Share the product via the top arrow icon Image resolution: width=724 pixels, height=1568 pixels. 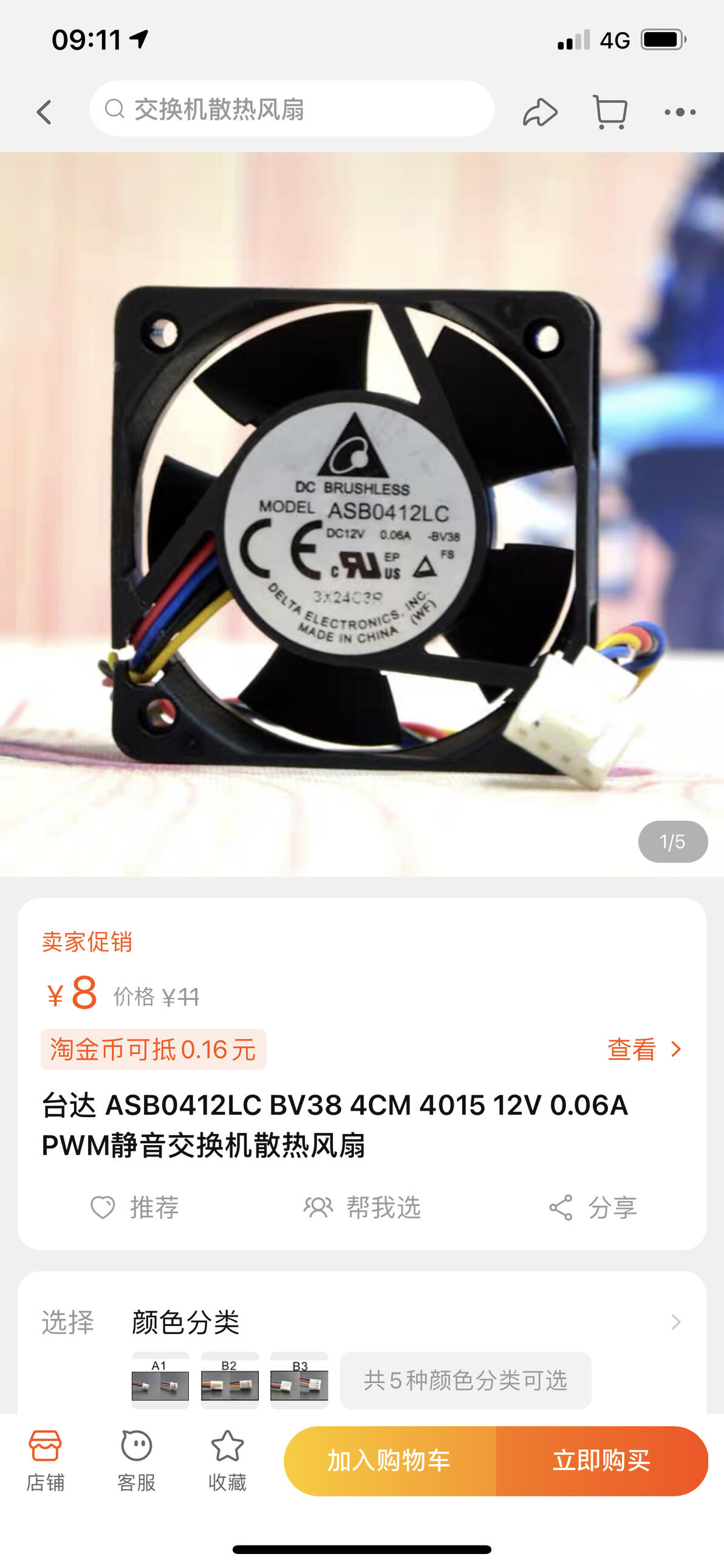click(x=539, y=112)
